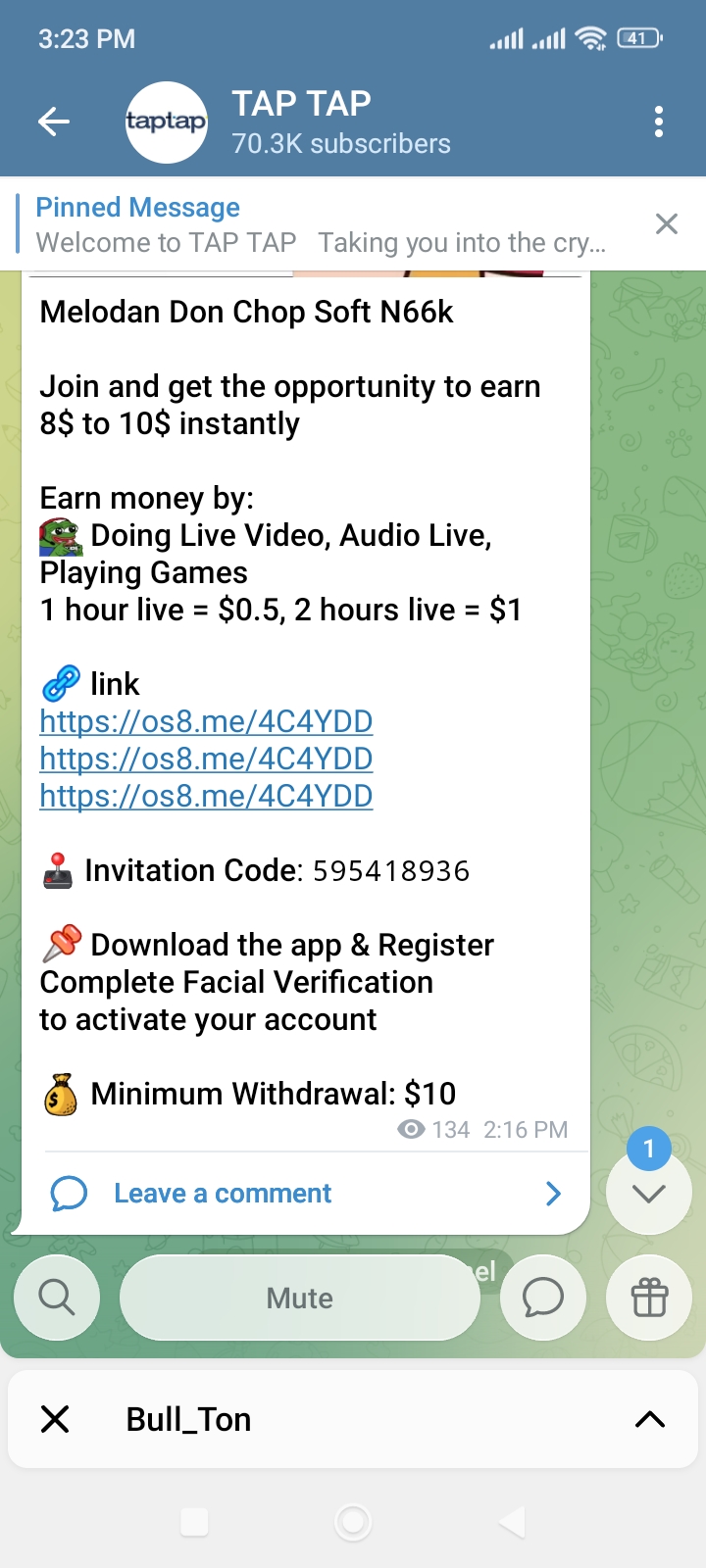706x1568 pixels.
Task: Leave a comment on the post
Action: 223,1194
